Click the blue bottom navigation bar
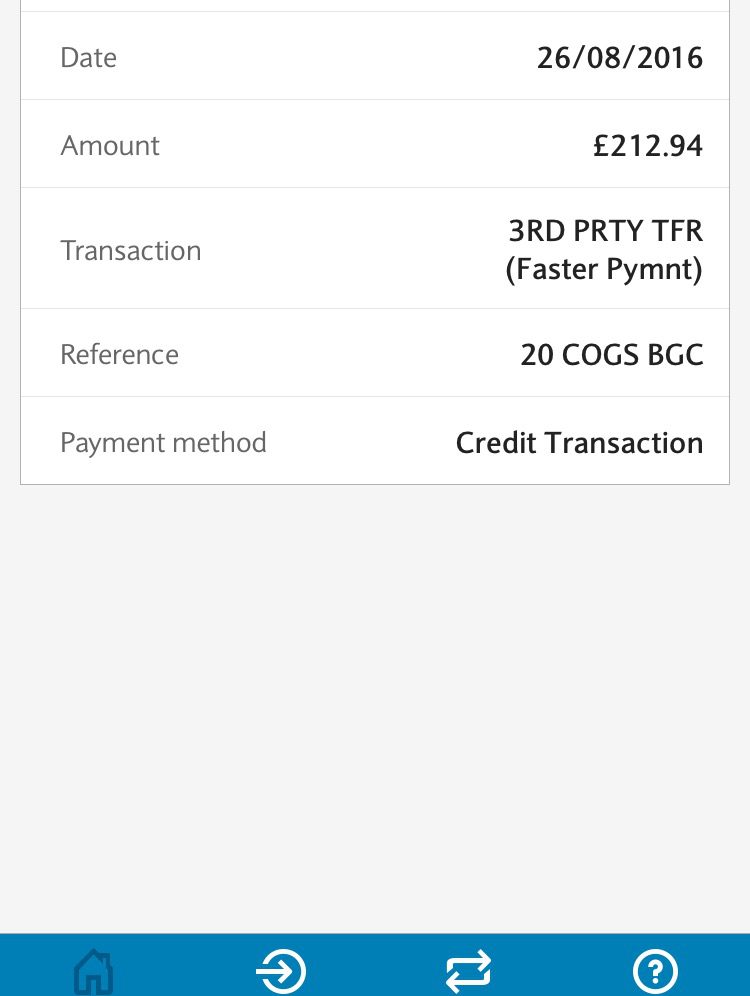 point(375,965)
